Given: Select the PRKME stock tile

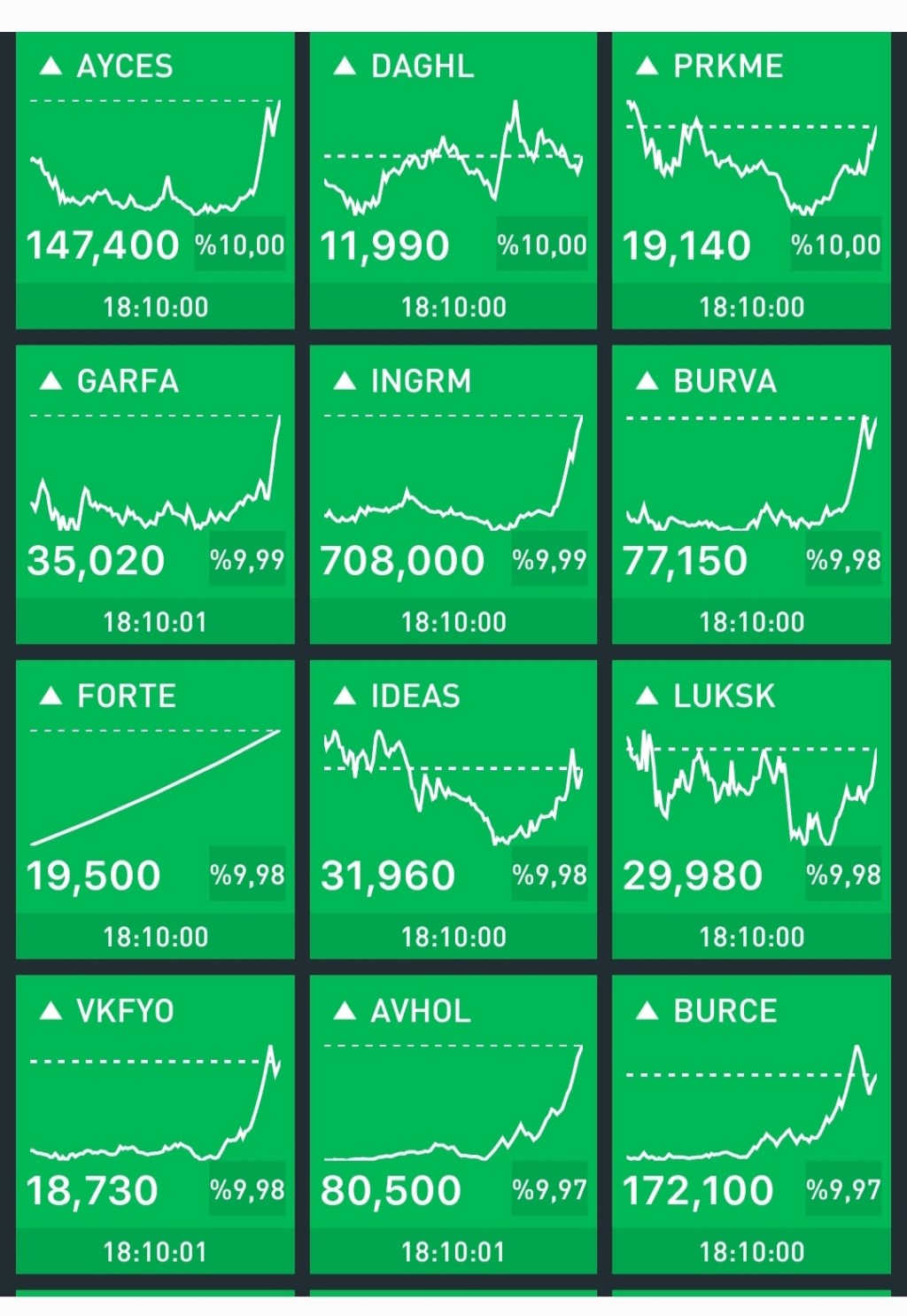Looking at the screenshot, I should click(751, 181).
